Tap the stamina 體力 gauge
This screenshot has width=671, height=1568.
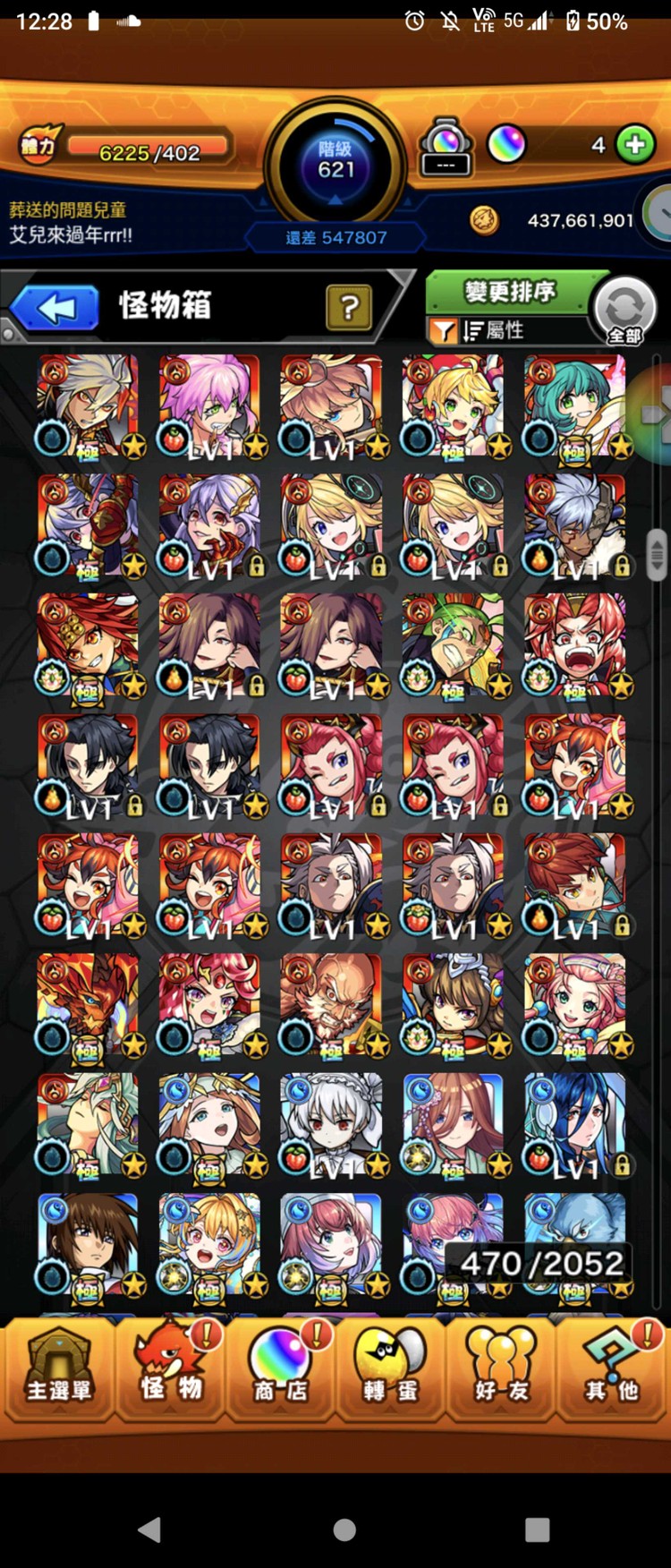[x=148, y=150]
